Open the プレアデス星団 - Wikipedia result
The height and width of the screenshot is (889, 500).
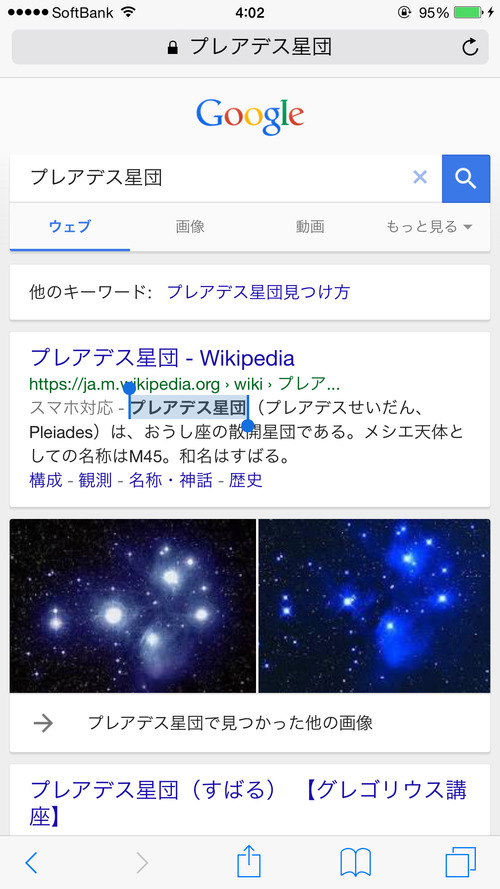pos(162,358)
